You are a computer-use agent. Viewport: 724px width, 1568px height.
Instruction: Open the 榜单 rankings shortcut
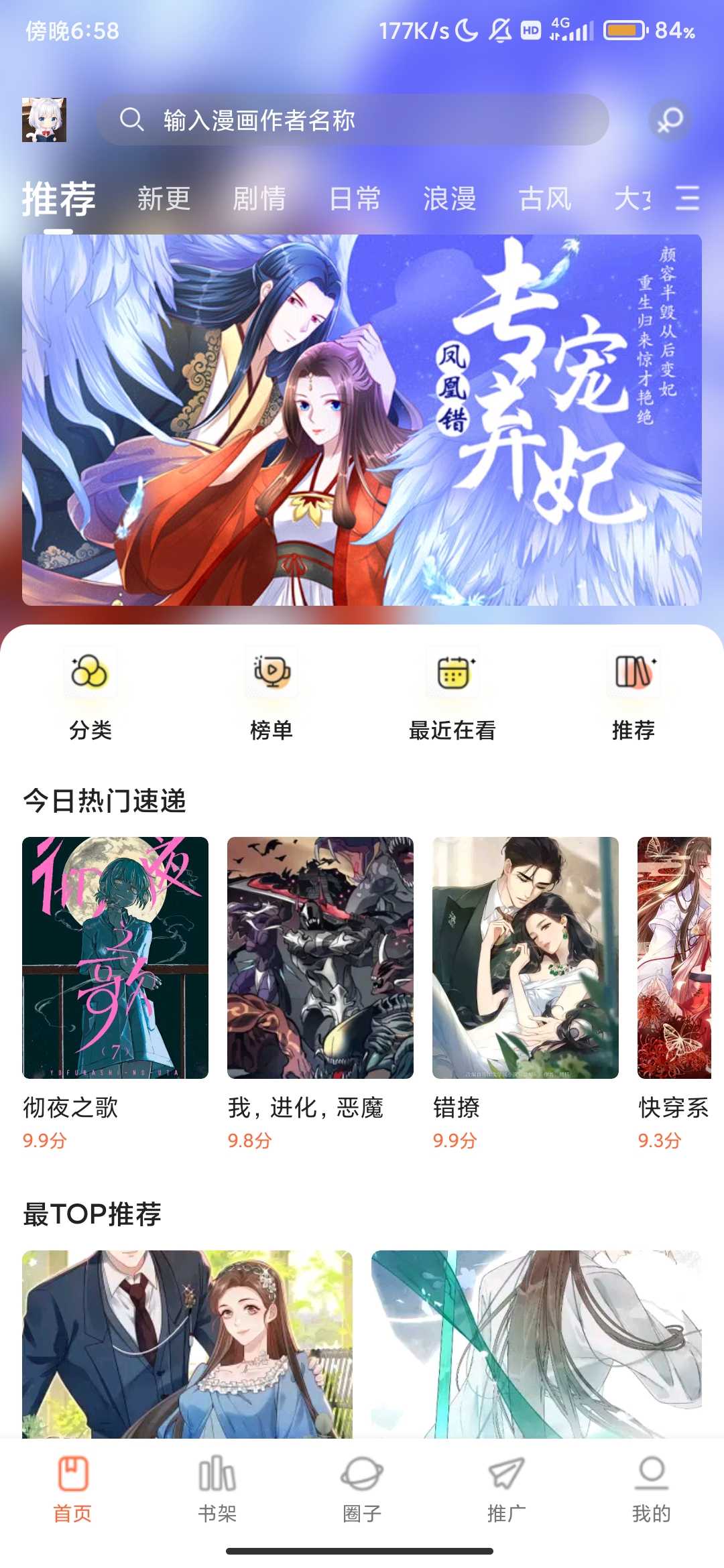(x=271, y=694)
